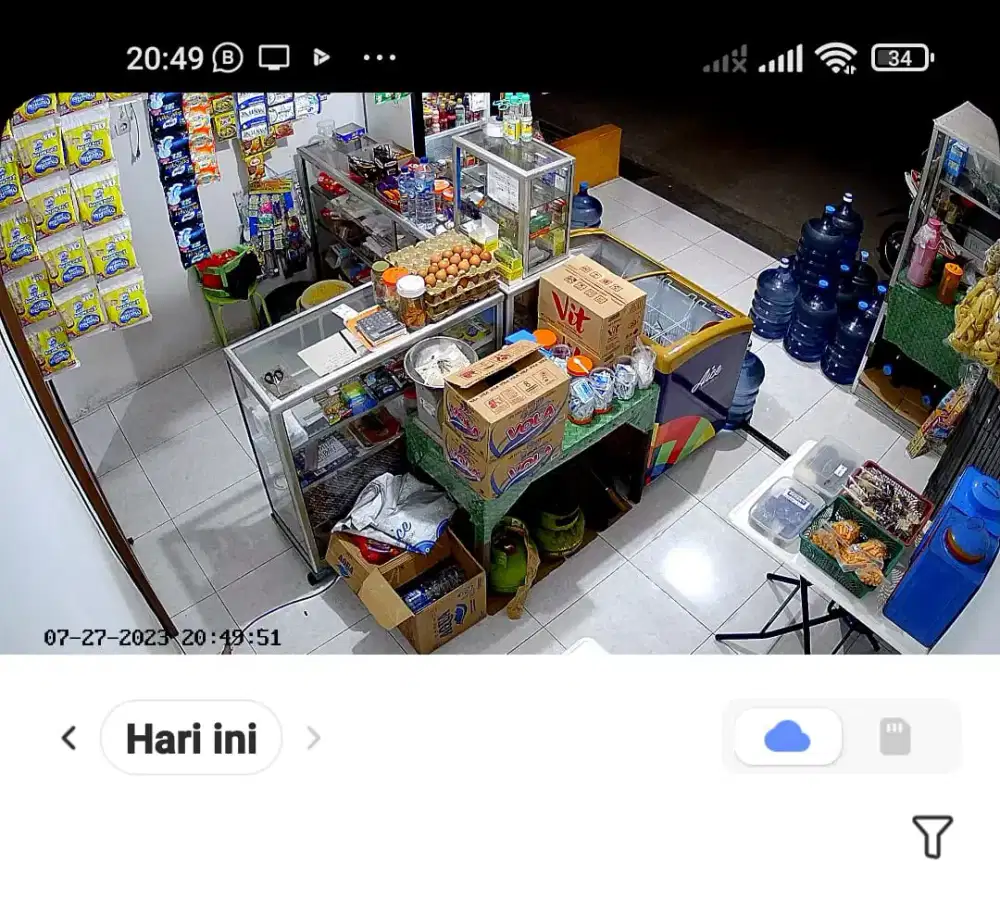The width and height of the screenshot is (1000, 899).
Task: Go to the next day
Action: pyautogui.click(x=313, y=739)
